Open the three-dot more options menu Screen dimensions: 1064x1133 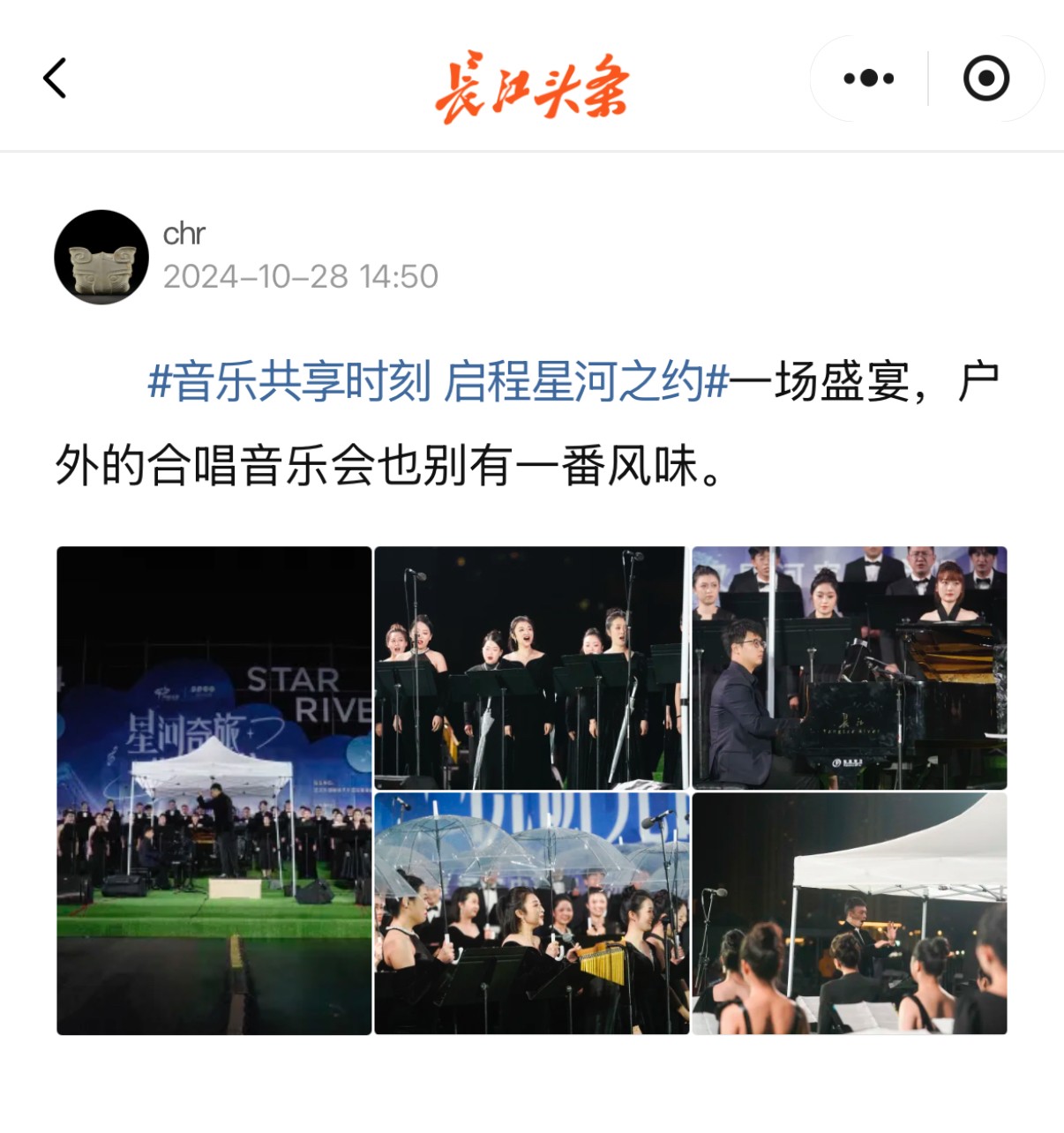[x=868, y=79]
